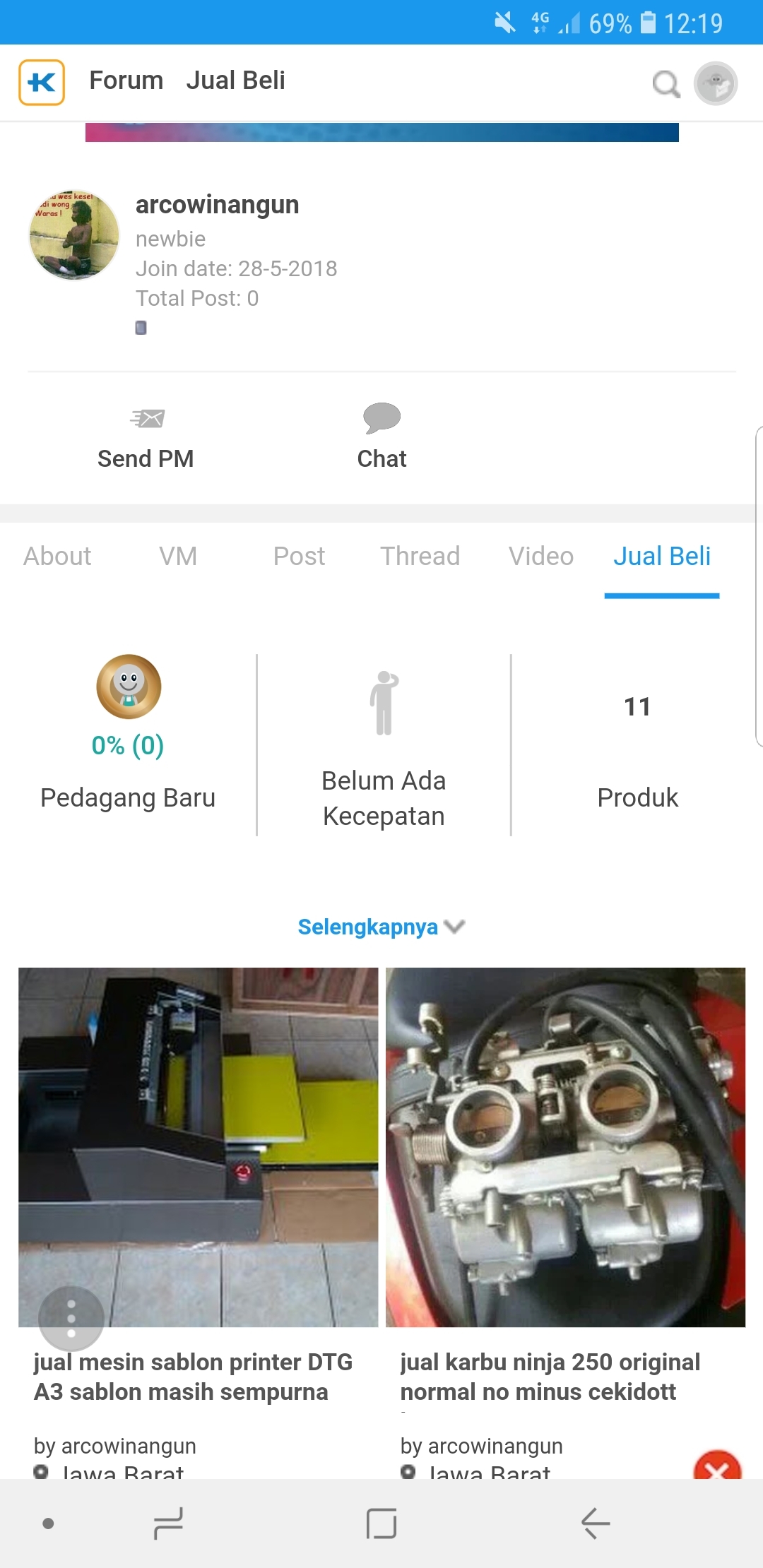
Task: Tap Jual Beli in the header breadcrumb
Action: point(236,80)
